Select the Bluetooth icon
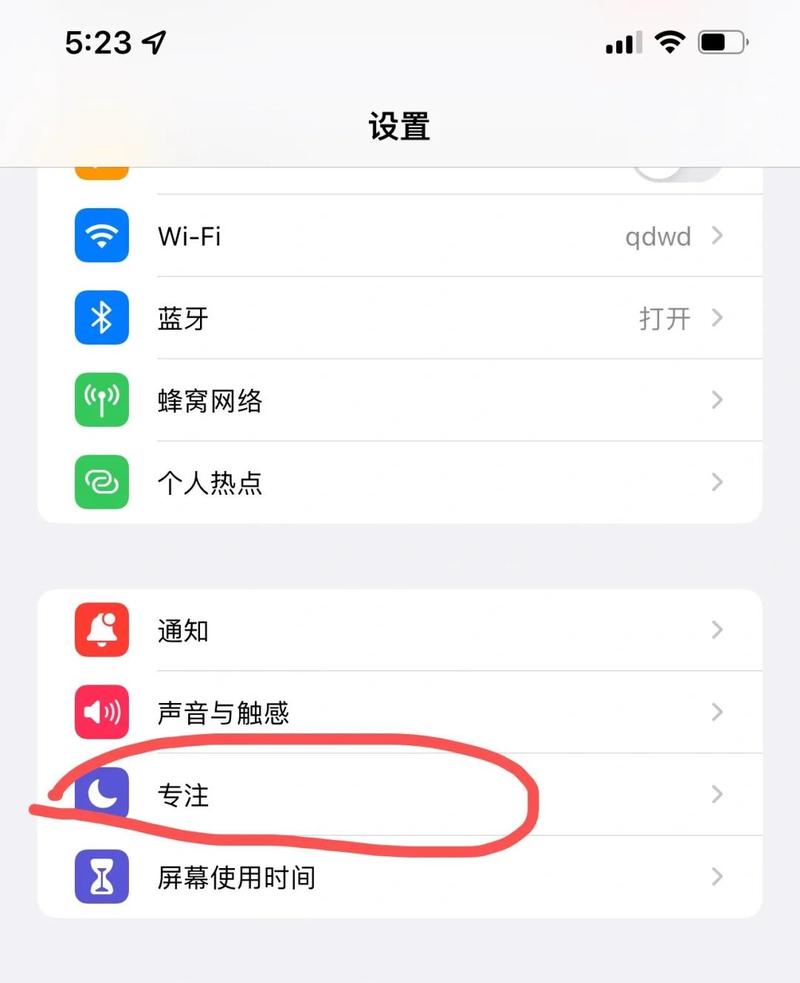Viewport: 800px width, 983px height. point(101,318)
